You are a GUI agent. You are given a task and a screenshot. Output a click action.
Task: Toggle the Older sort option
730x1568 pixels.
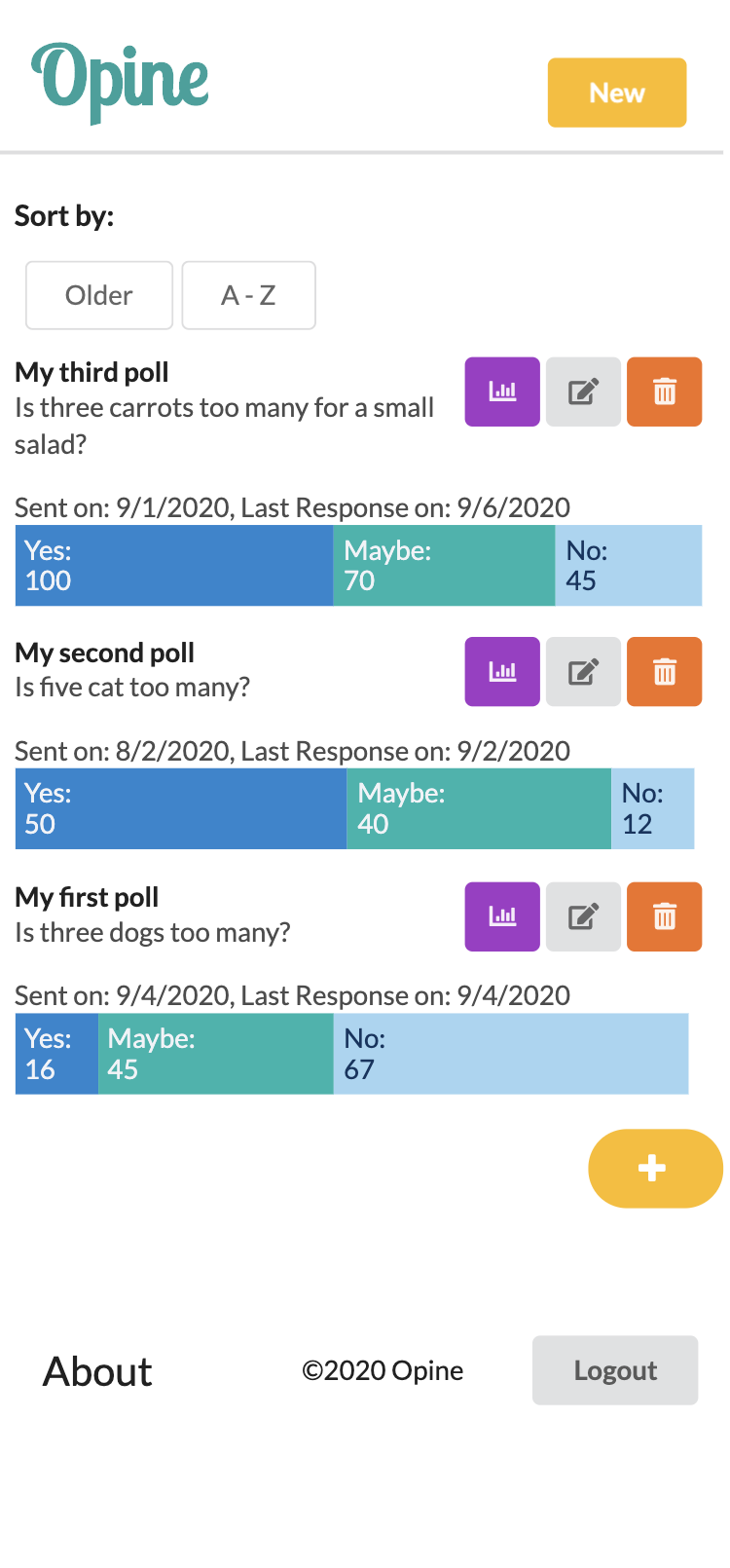pos(98,295)
